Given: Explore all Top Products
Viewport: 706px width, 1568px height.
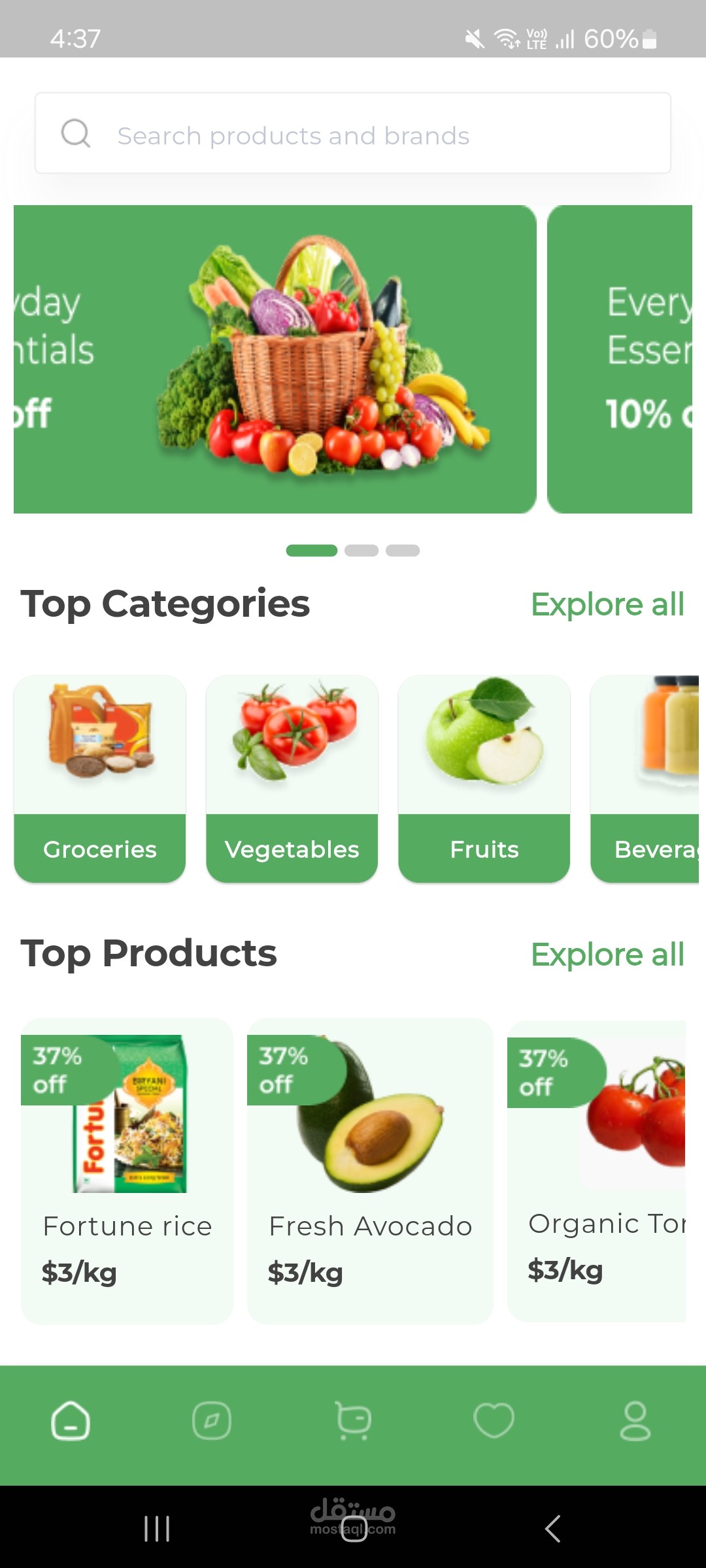Looking at the screenshot, I should click(607, 955).
